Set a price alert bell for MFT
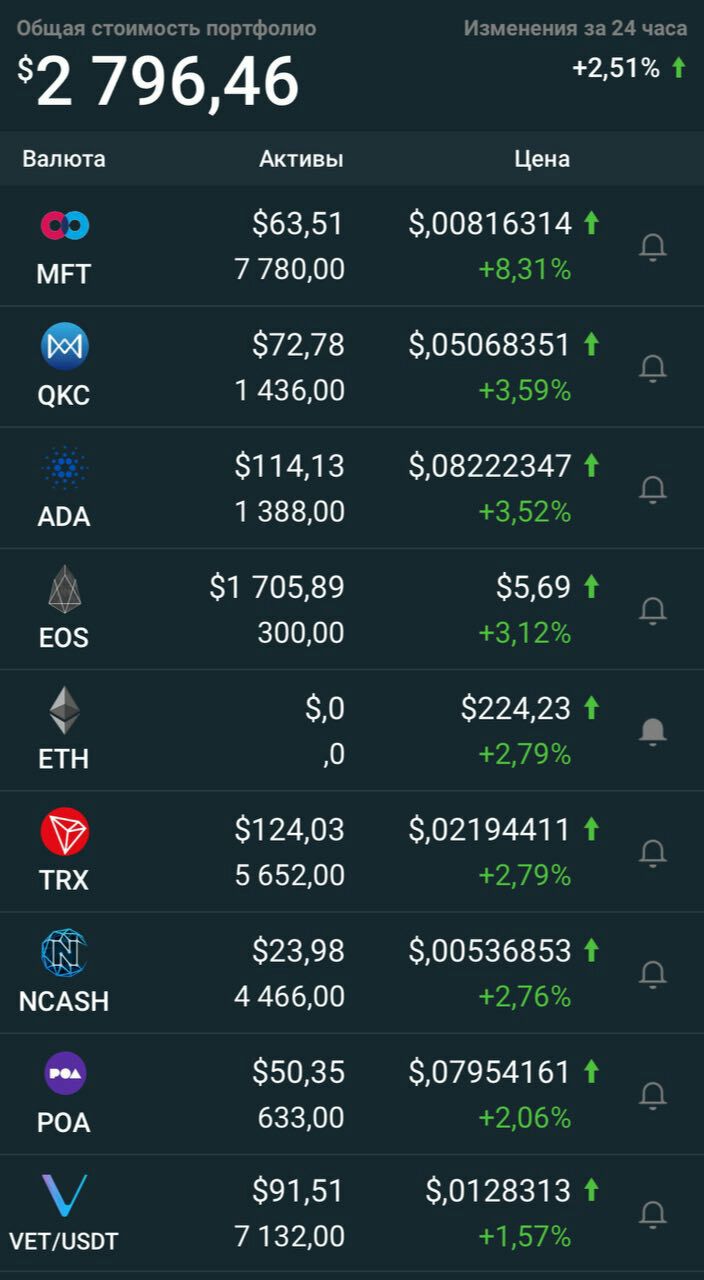 (653, 247)
